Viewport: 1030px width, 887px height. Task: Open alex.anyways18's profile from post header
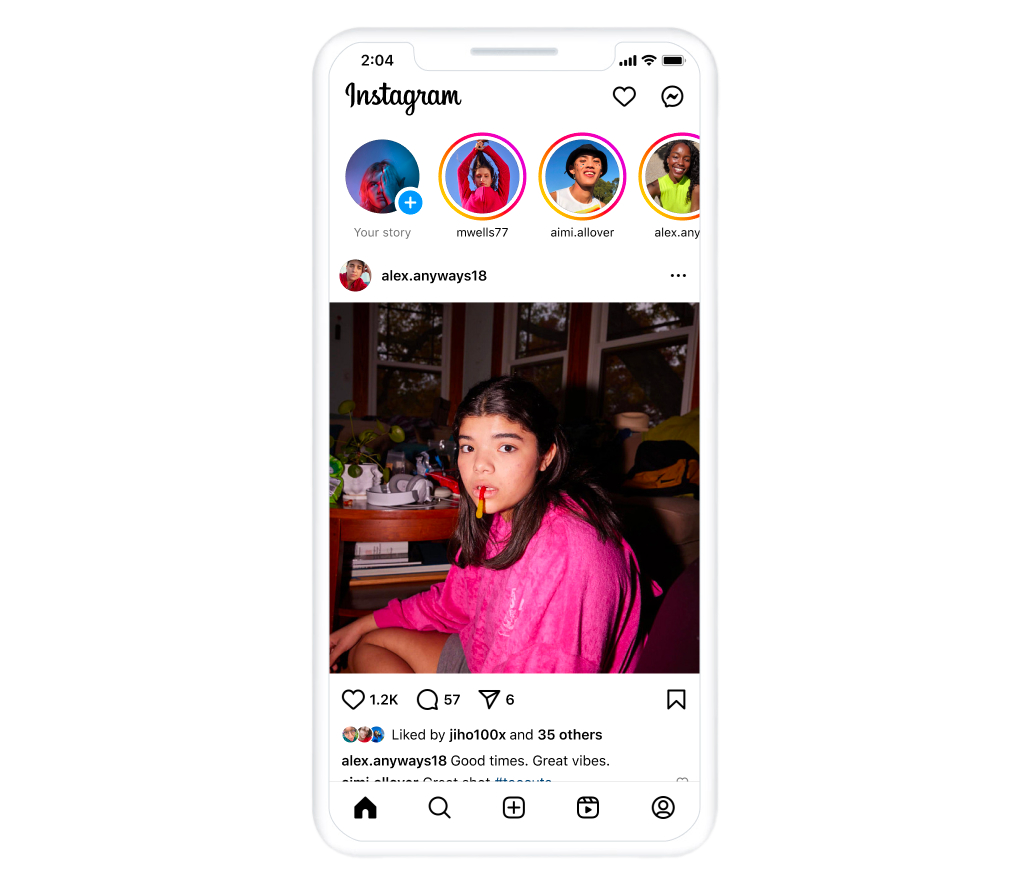point(434,275)
